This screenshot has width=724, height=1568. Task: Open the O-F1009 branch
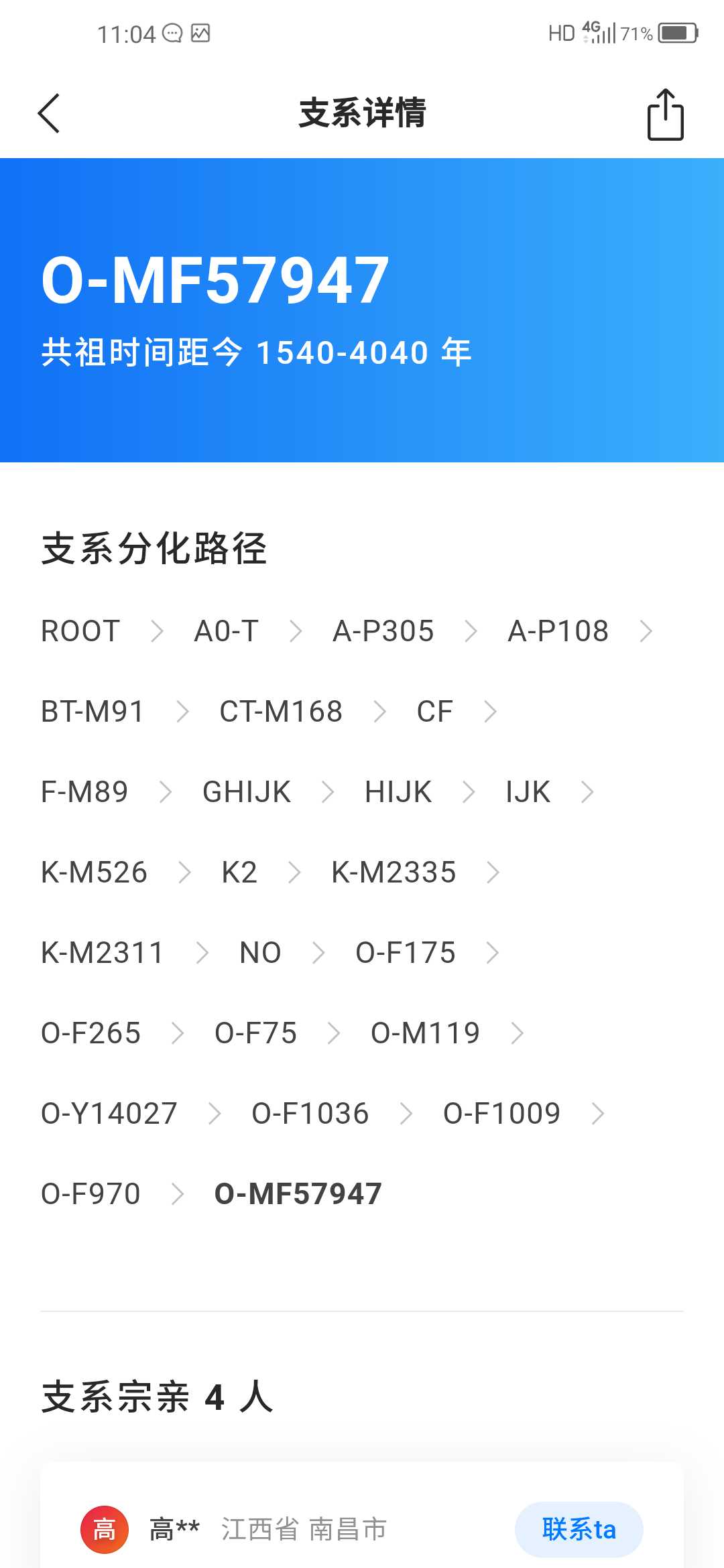click(x=502, y=1114)
